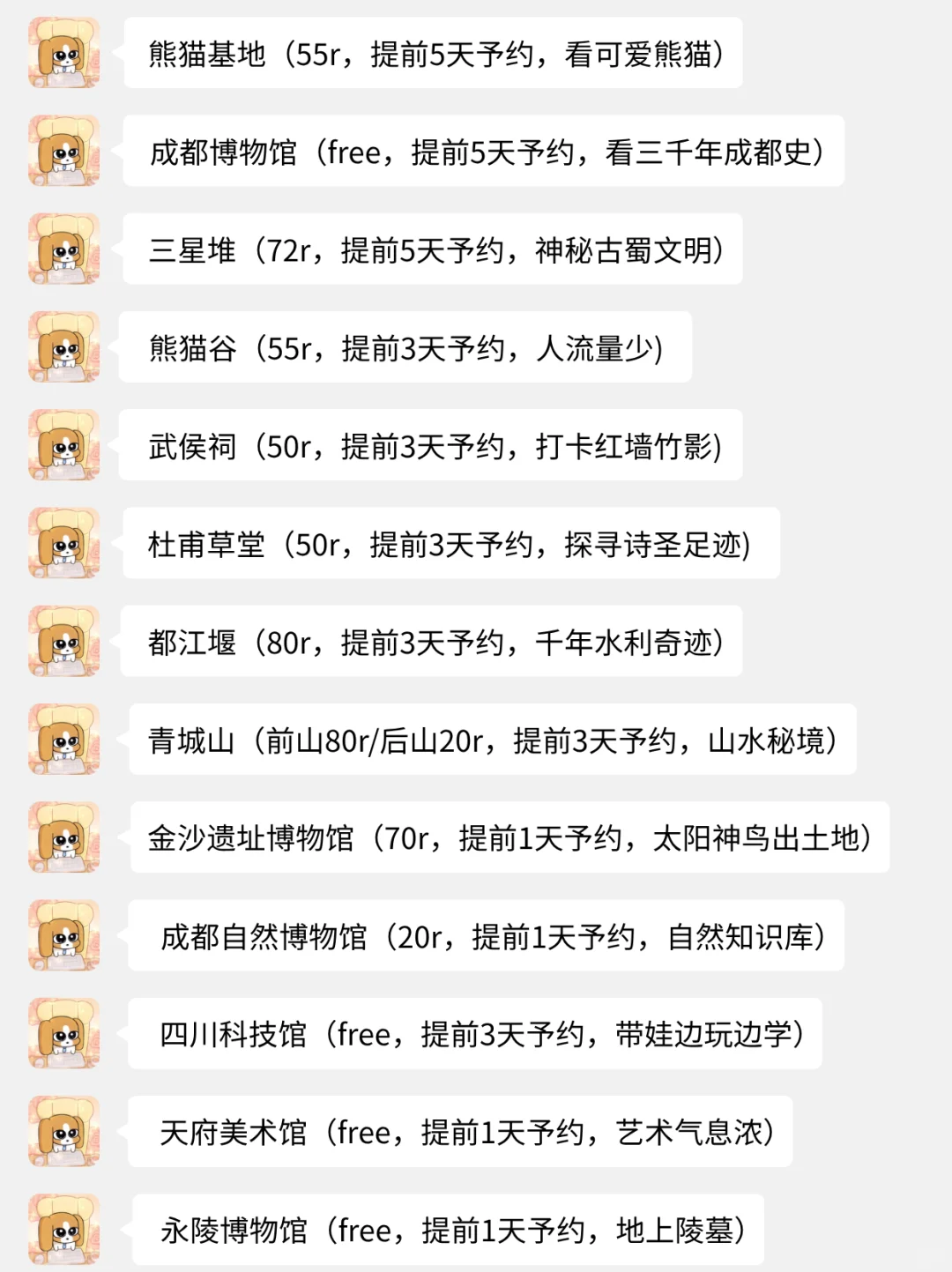Click the 金沙遗址博物馆 message bubble
This screenshot has width=952, height=1272.
502,838
